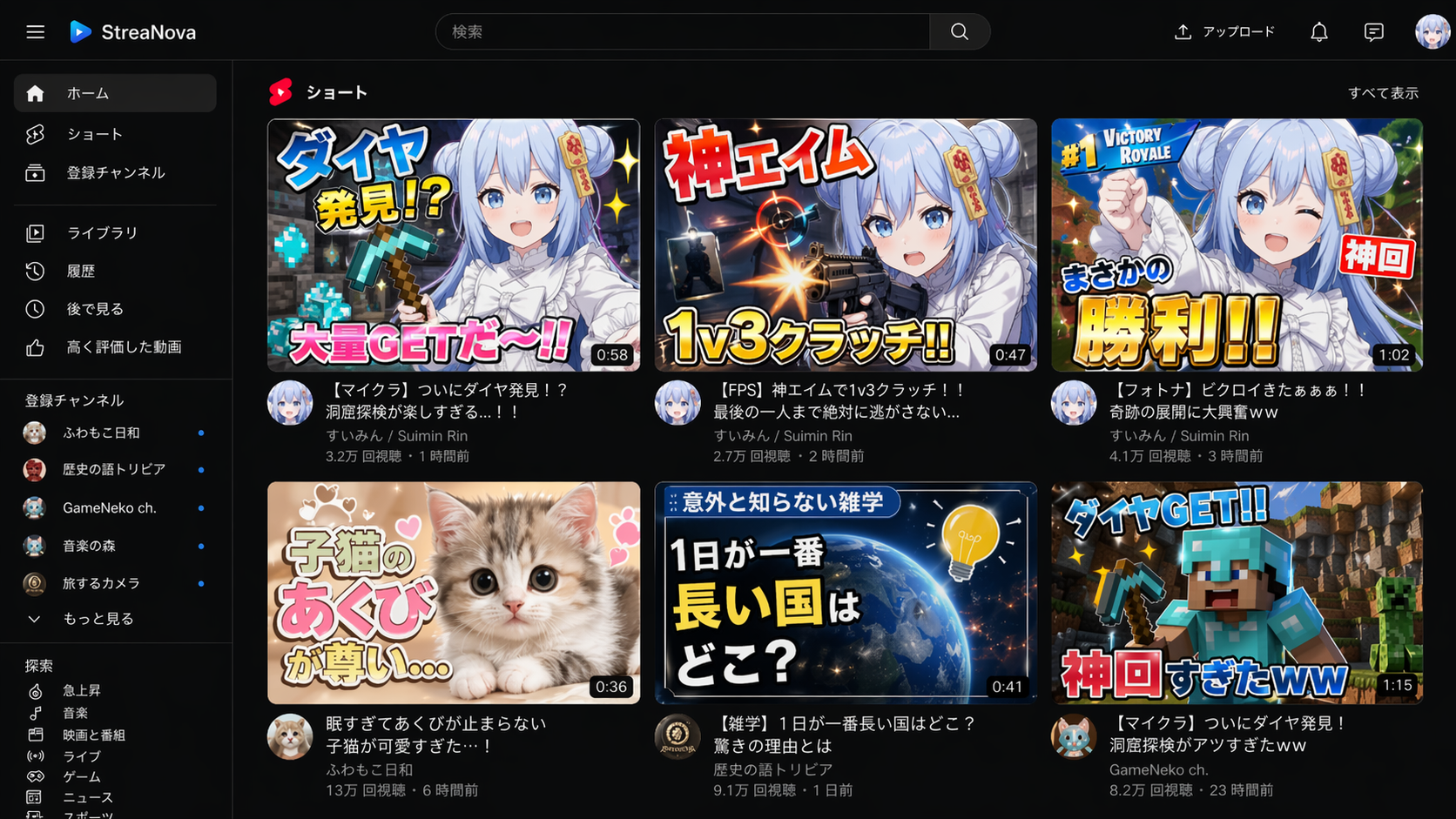
Task: Tap the search field
Action: click(x=684, y=32)
